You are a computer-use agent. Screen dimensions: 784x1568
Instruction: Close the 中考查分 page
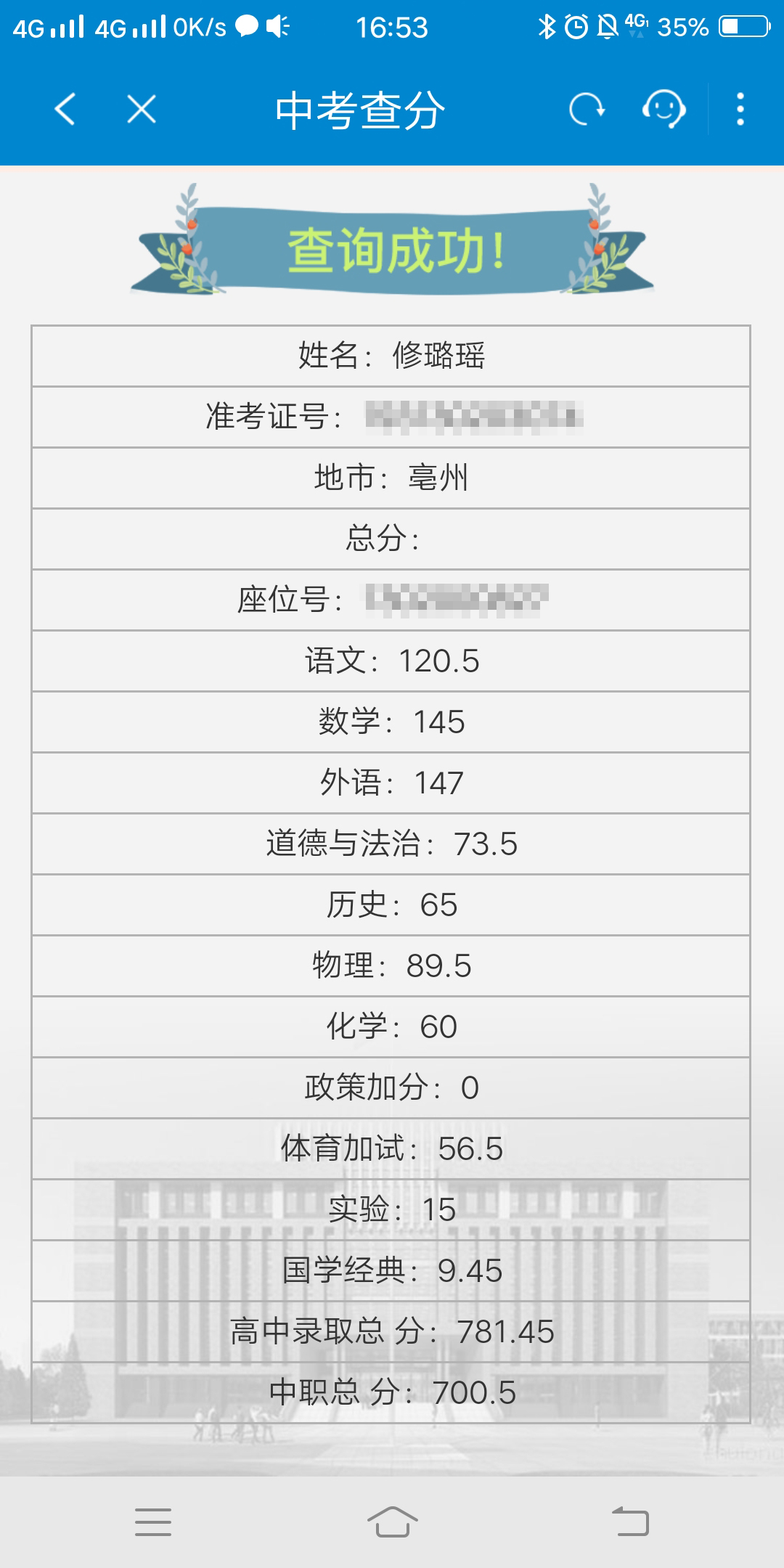142,110
